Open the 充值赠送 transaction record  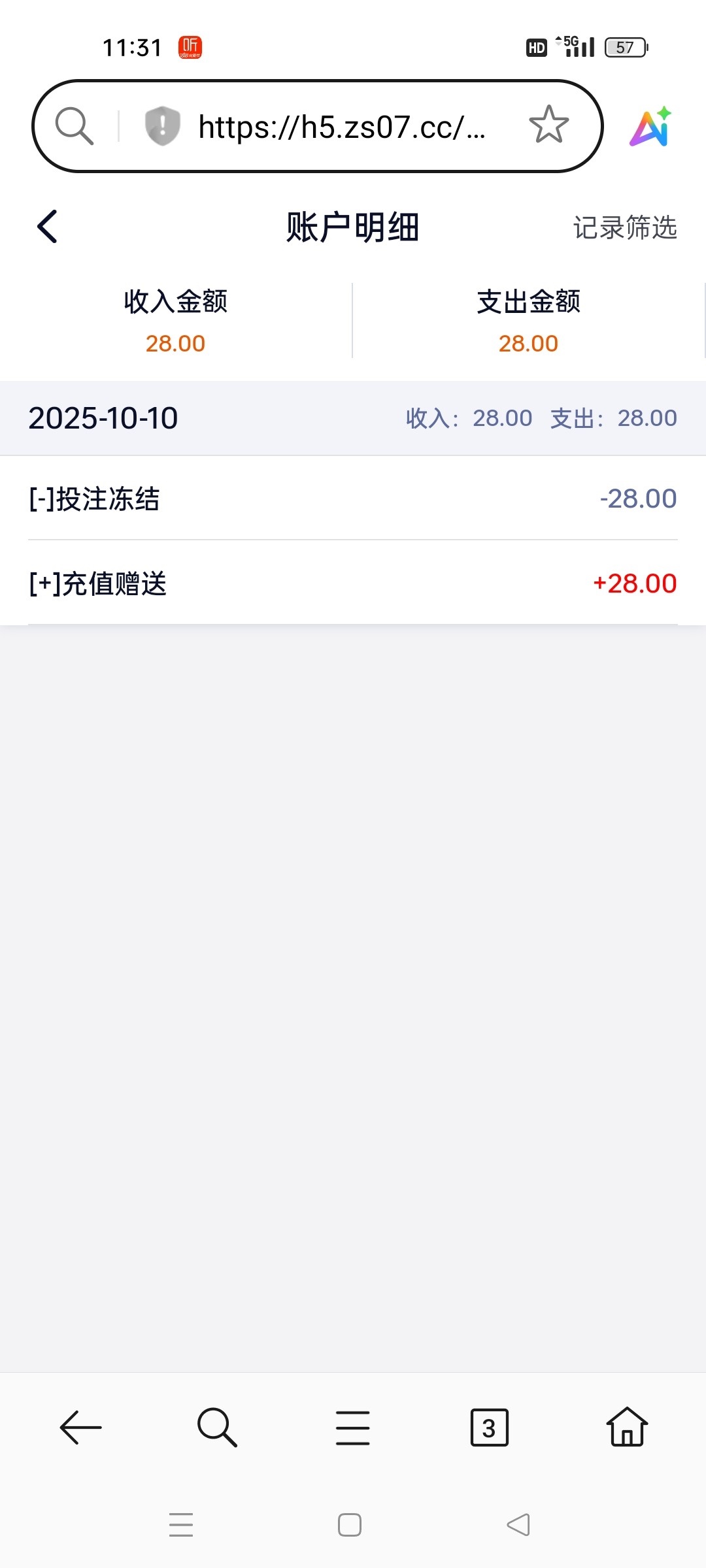[353, 583]
